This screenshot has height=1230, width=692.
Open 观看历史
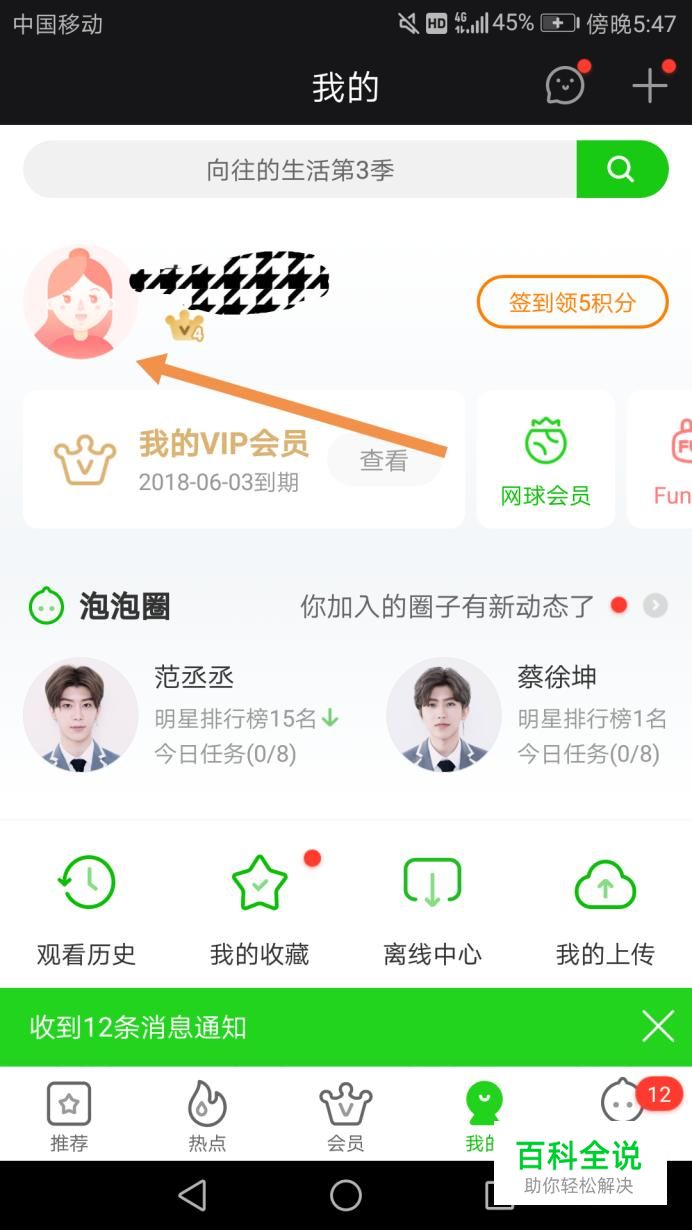[x=86, y=909]
